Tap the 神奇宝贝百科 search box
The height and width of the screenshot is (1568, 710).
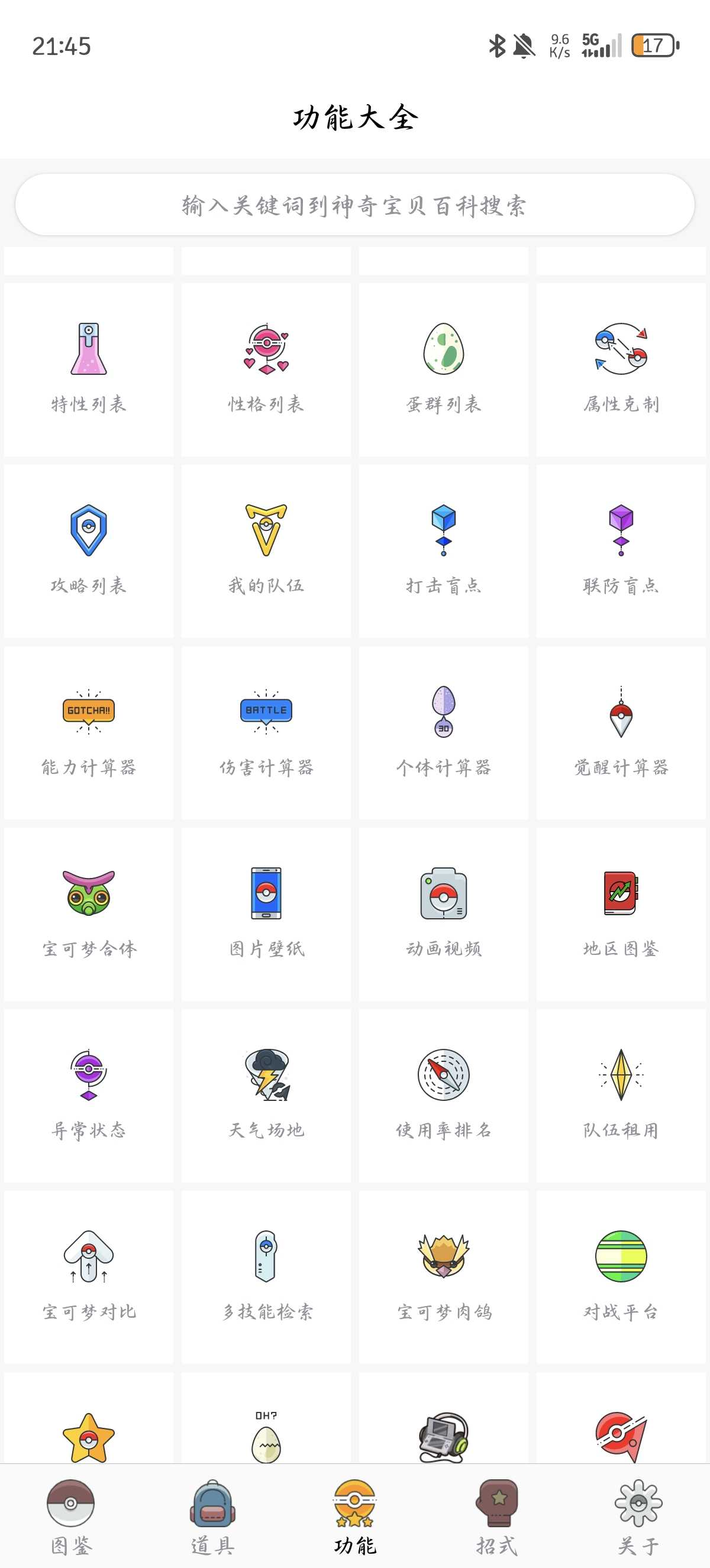(354, 205)
